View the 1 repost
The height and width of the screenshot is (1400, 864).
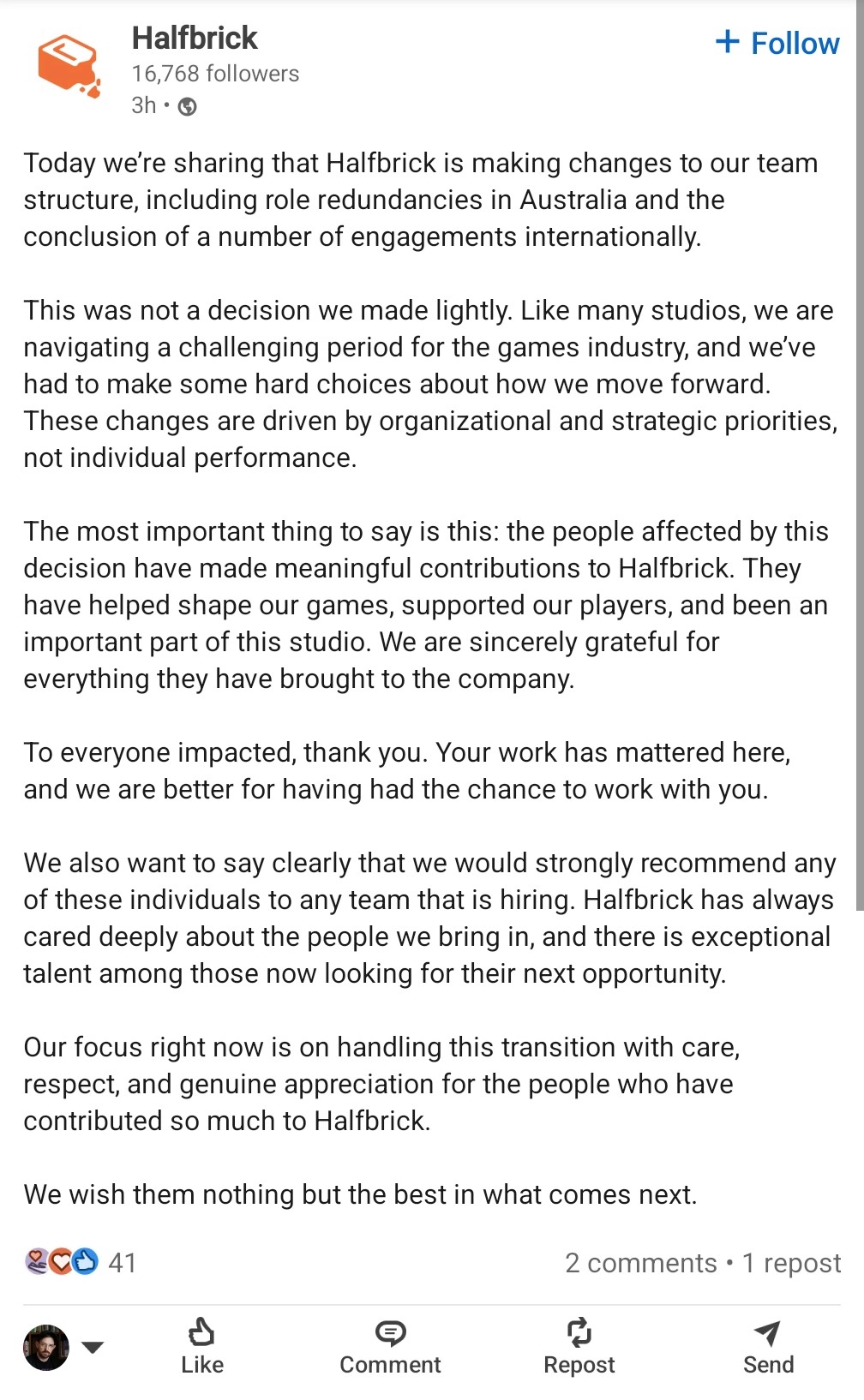[x=792, y=1263]
